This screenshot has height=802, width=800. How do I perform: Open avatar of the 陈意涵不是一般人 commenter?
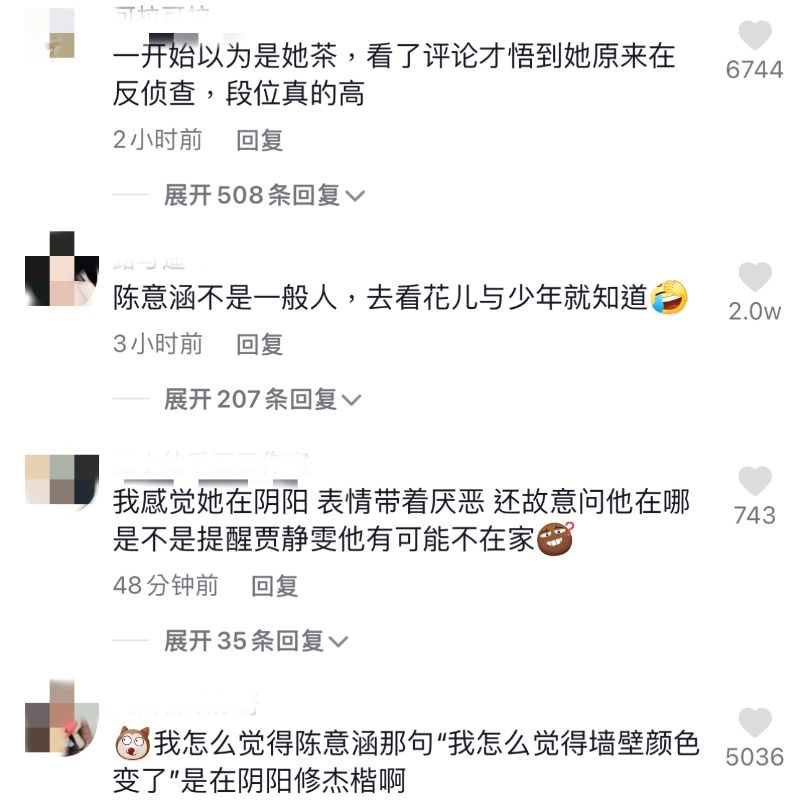pyautogui.click(x=62, y=268)
